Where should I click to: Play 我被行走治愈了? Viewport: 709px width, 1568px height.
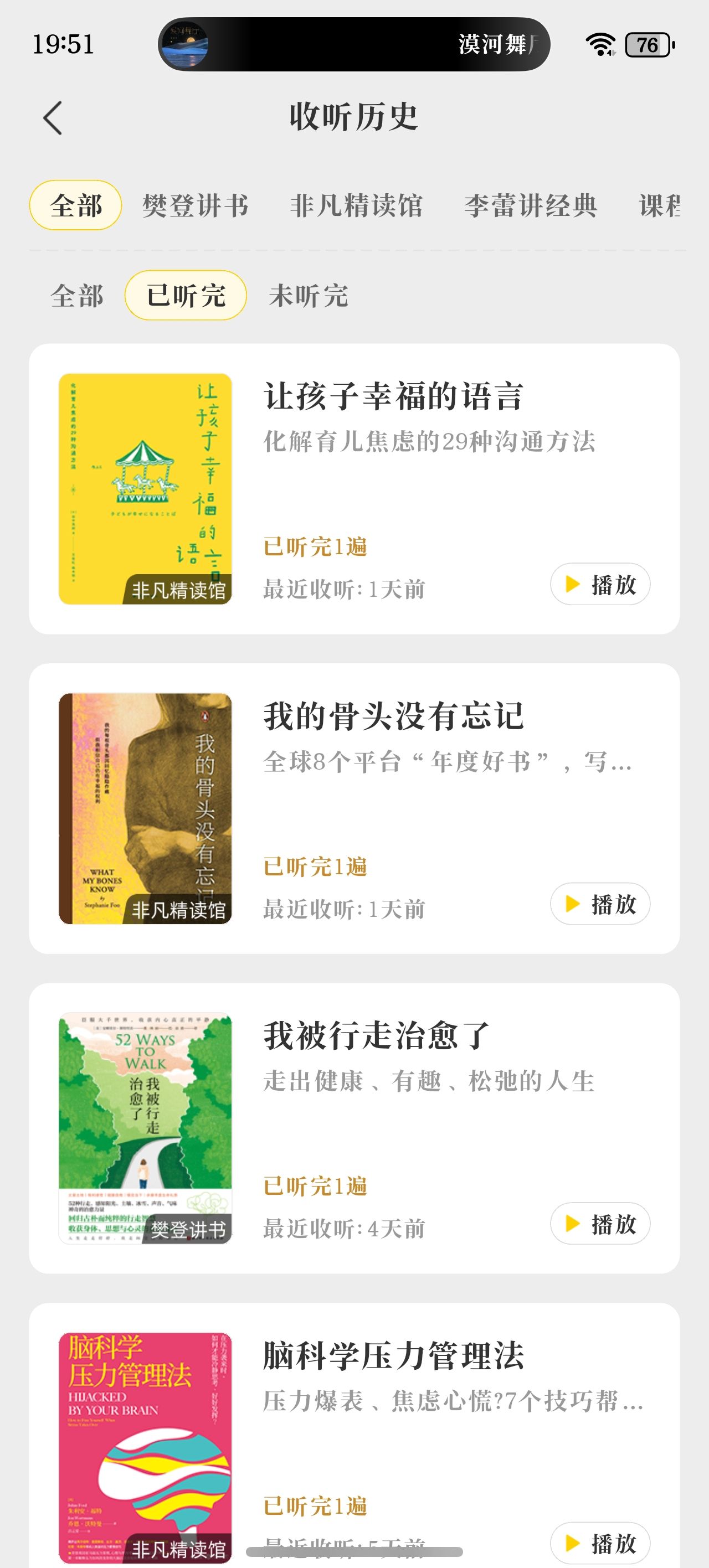600,1224
